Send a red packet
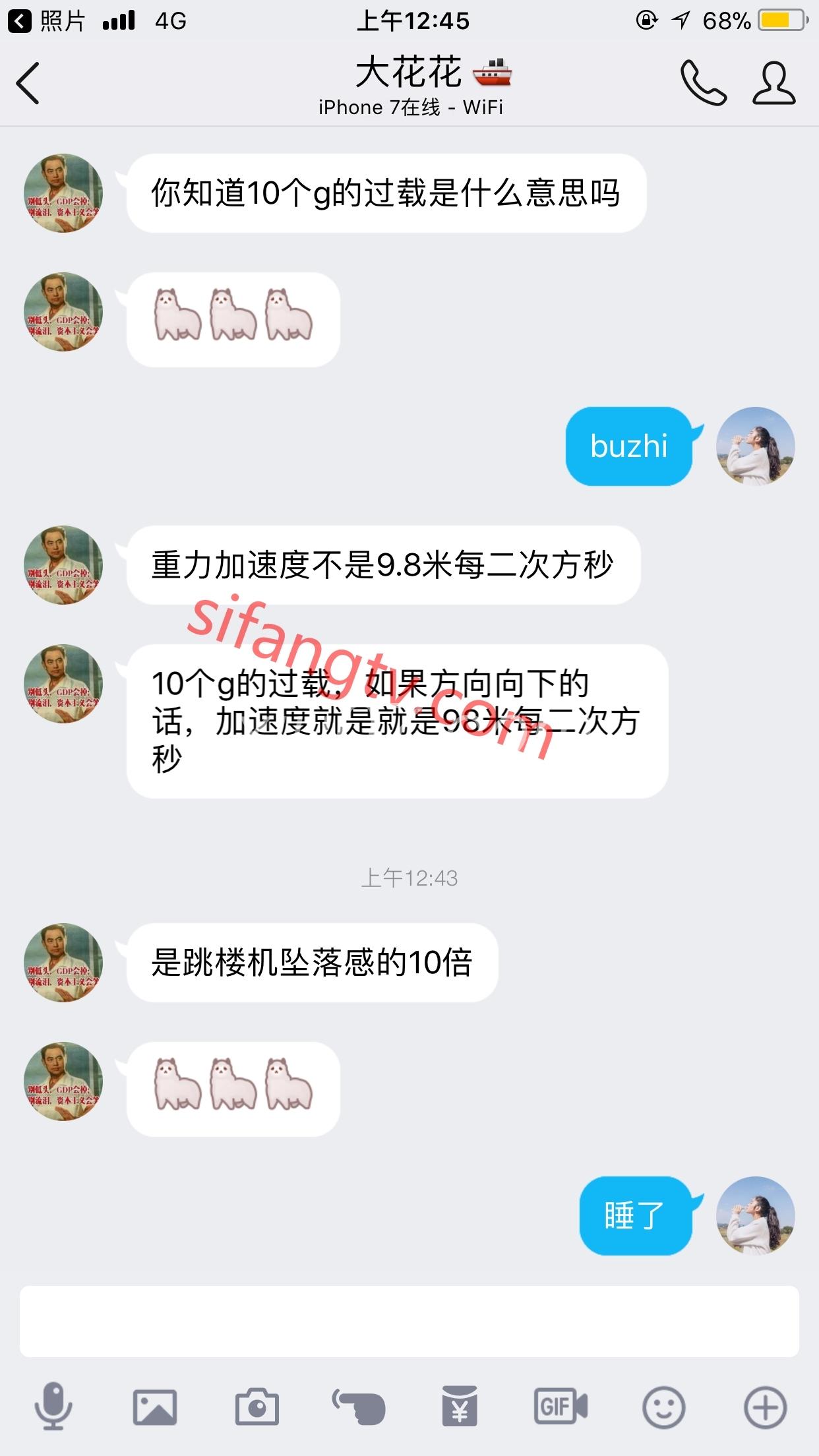 pyautogui.click(x=460, y=1407)
